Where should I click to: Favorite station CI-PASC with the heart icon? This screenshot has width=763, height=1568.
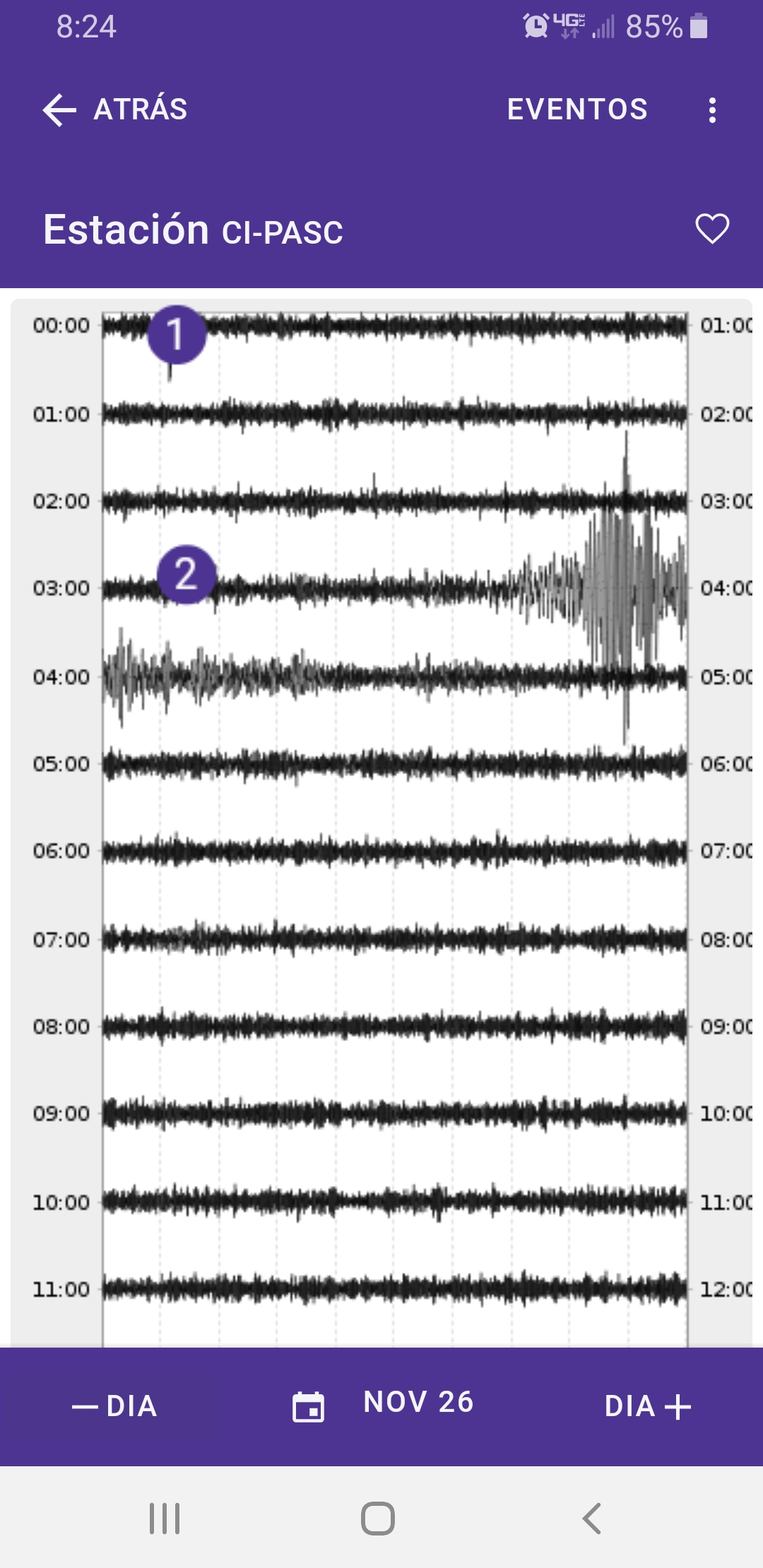[x=712, y=228]
